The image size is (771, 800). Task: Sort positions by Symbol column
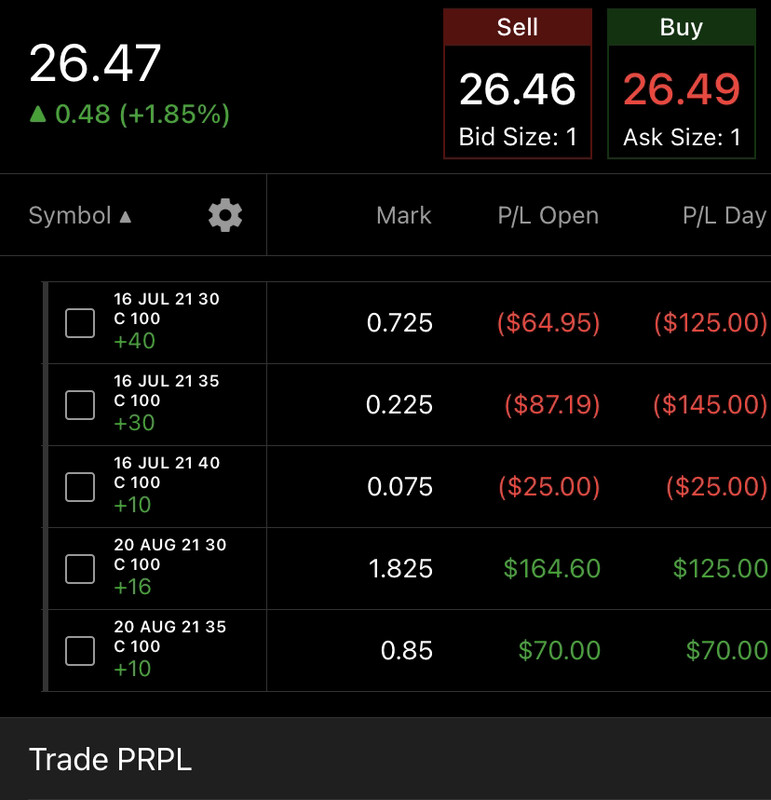79,215
